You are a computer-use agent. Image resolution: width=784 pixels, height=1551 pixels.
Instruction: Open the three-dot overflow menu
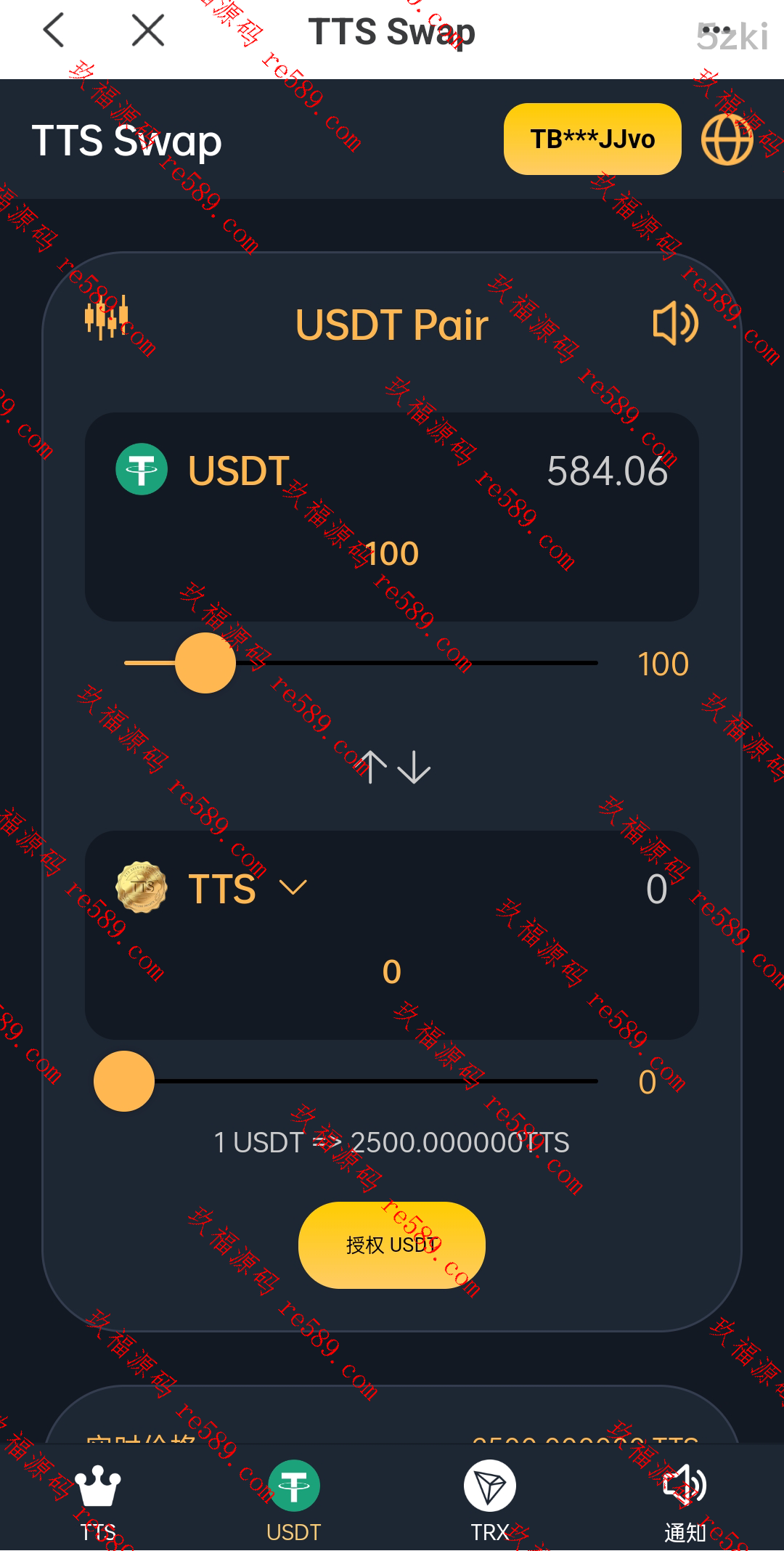716,30
